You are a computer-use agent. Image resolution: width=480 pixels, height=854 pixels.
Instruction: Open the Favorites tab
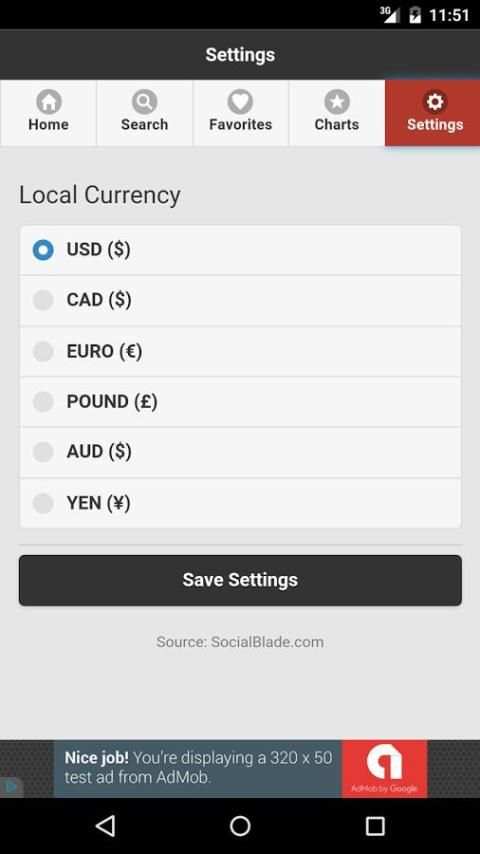[240, 113]
